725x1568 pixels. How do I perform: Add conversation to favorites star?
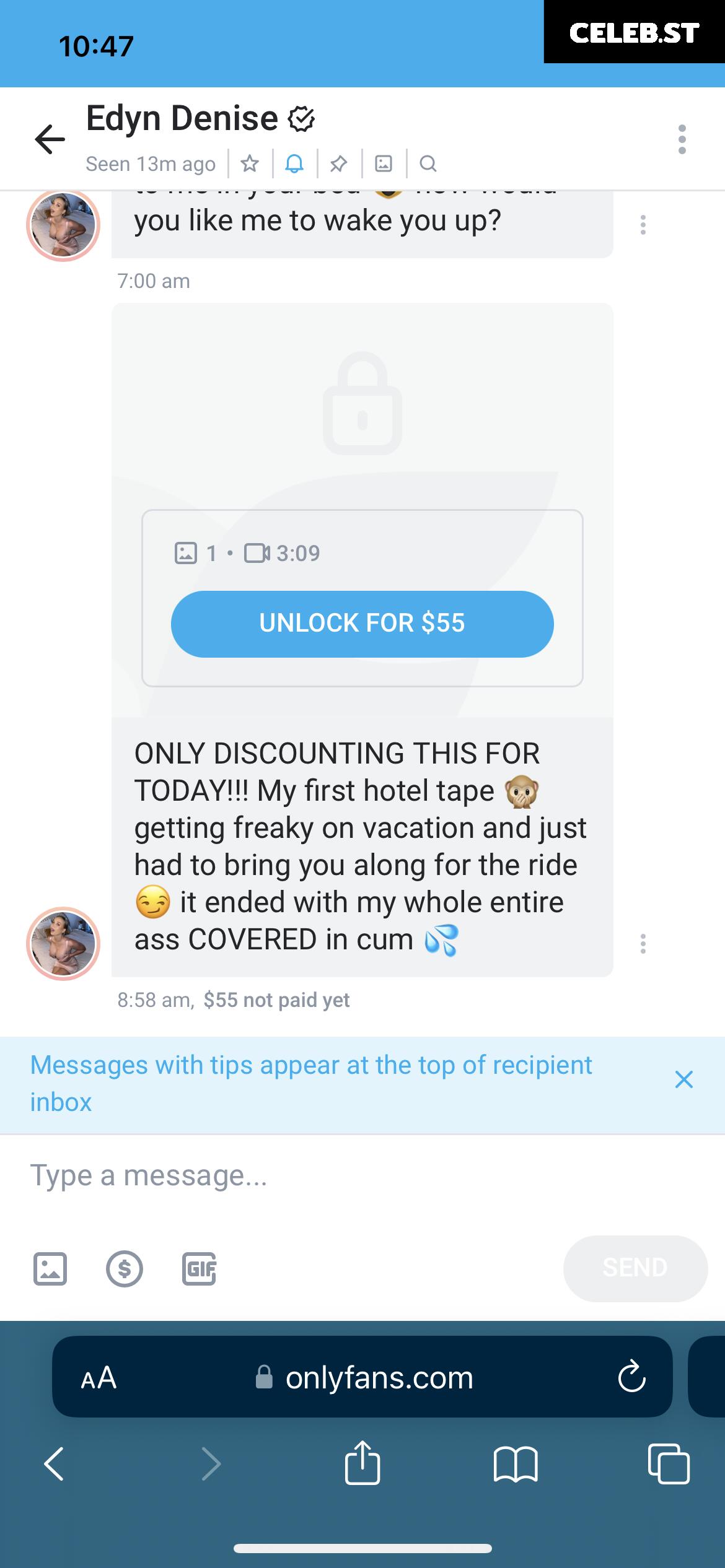[250, 163]
